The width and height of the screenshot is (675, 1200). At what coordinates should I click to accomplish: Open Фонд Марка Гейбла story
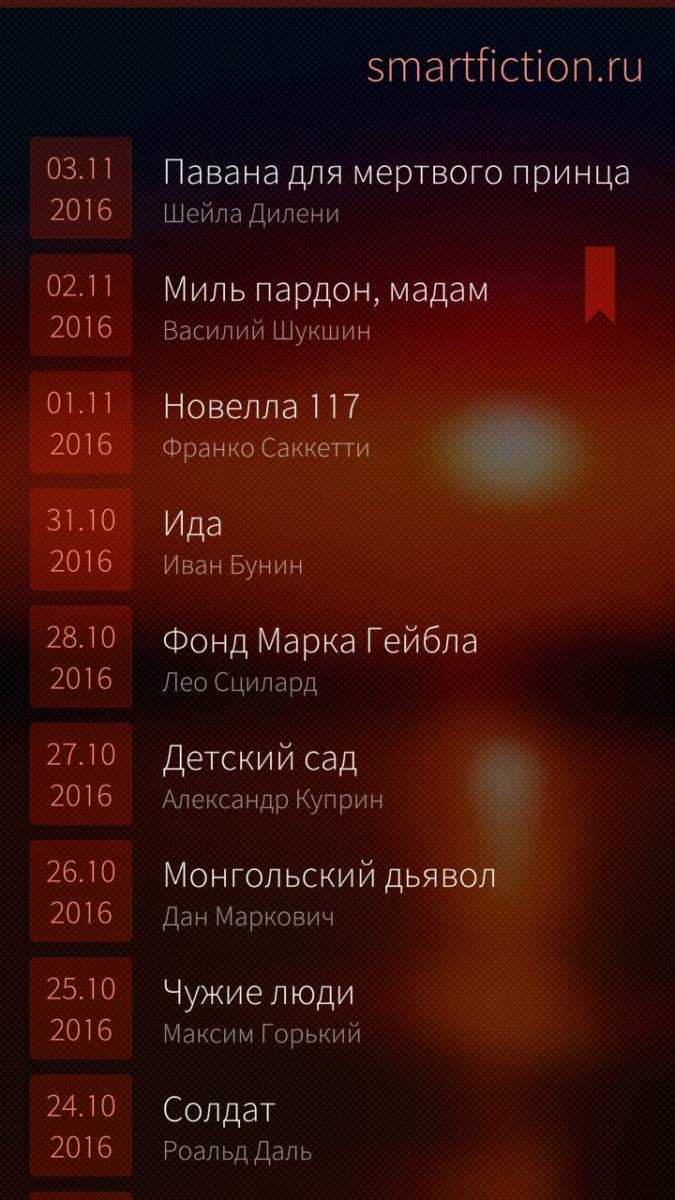tap(320, 657)
